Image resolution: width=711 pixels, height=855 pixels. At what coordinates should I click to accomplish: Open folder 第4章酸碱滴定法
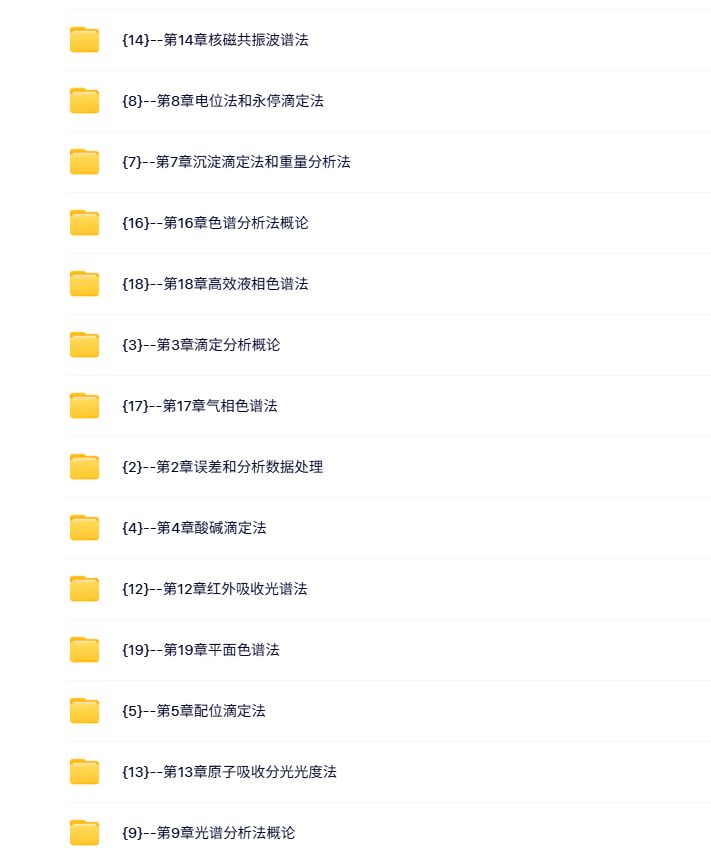[193, 528]
